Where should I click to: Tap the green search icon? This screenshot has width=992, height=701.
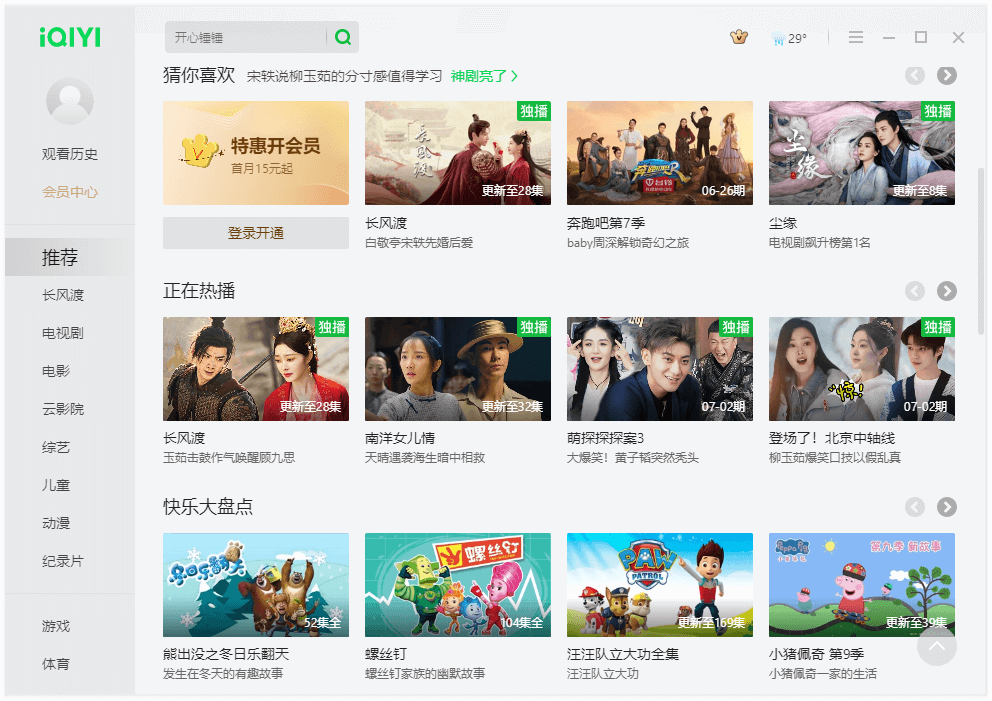click(343, 38)
